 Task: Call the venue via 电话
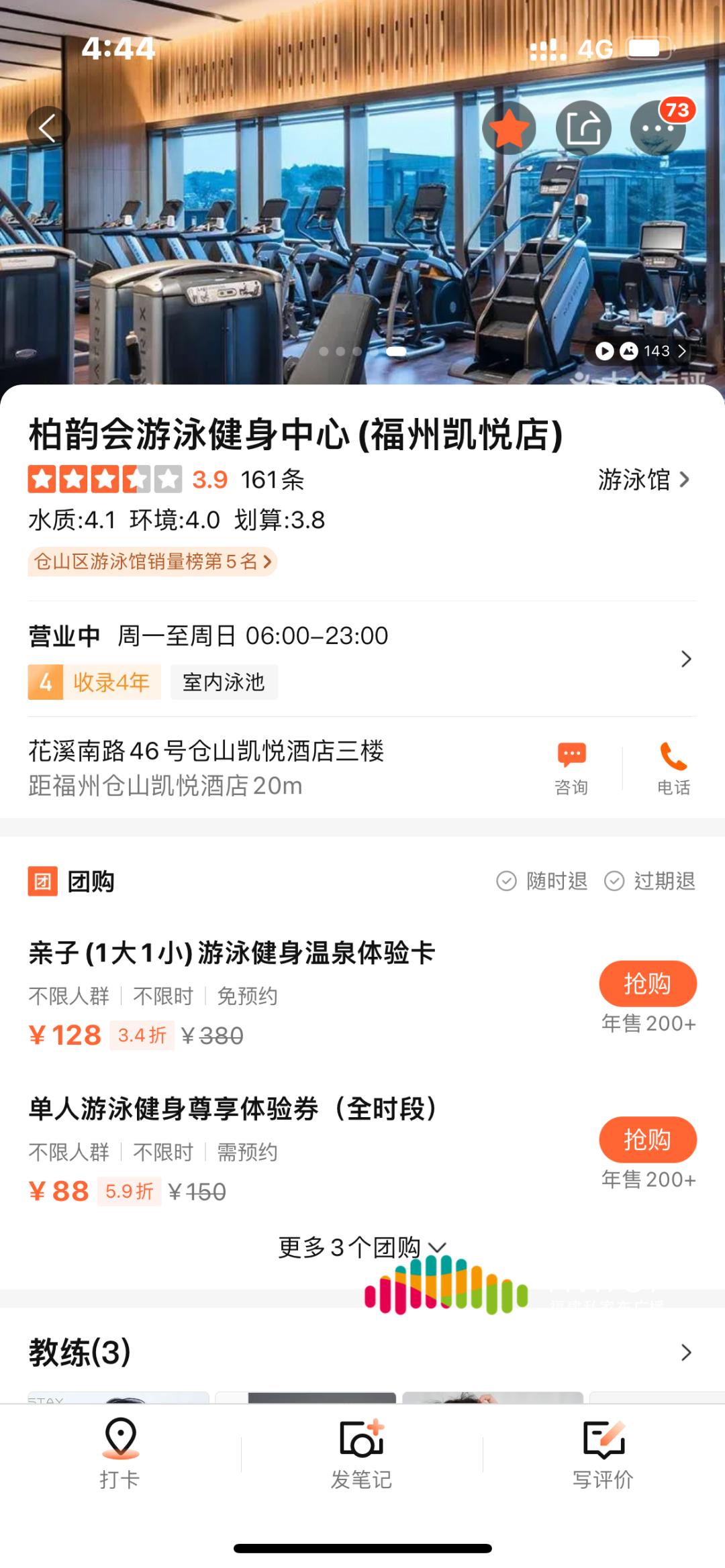[673, 768]
